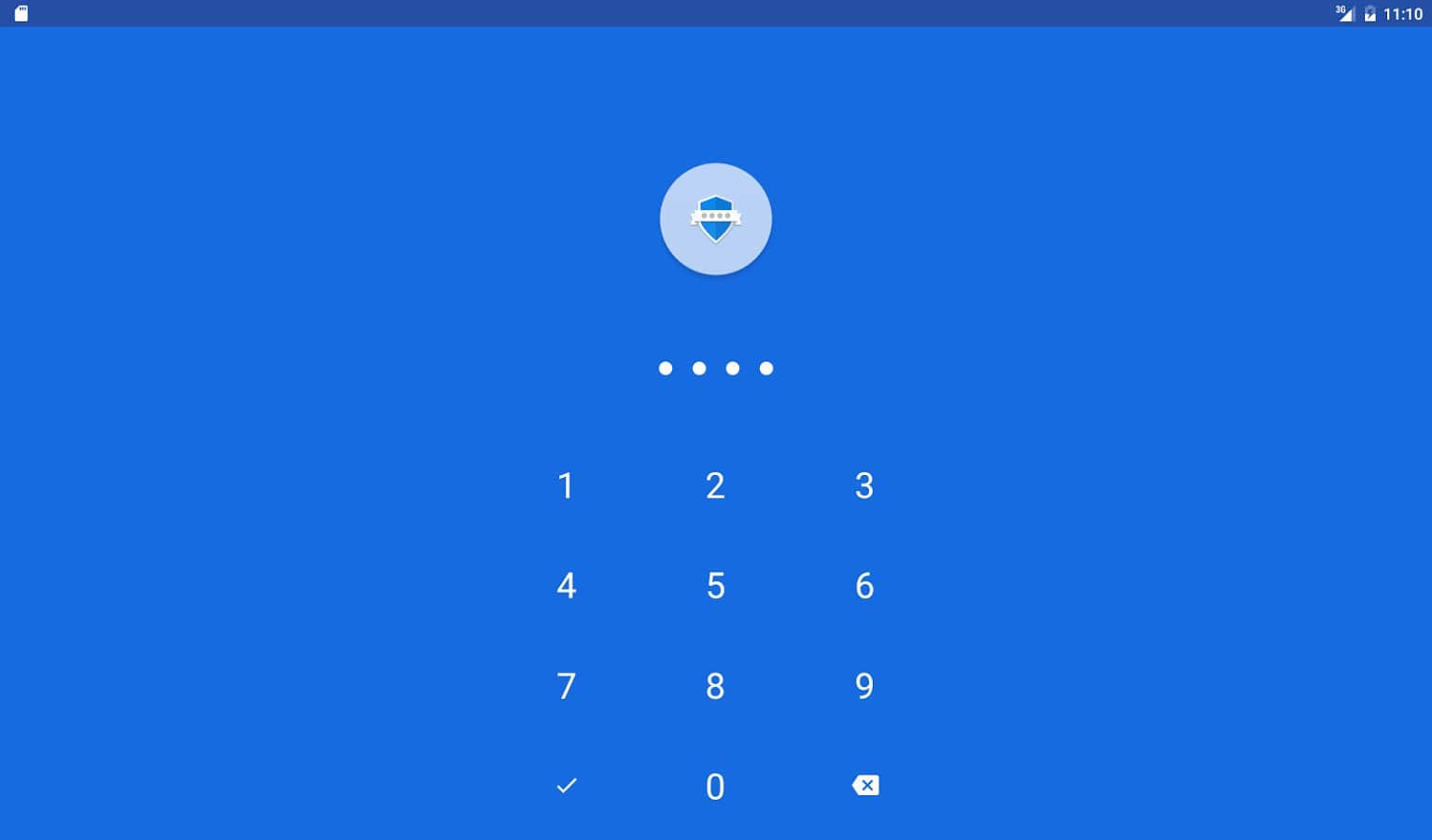1432x840 pixels.
Task: Enter digit 5 on the keypad
Action: (715, 586)
